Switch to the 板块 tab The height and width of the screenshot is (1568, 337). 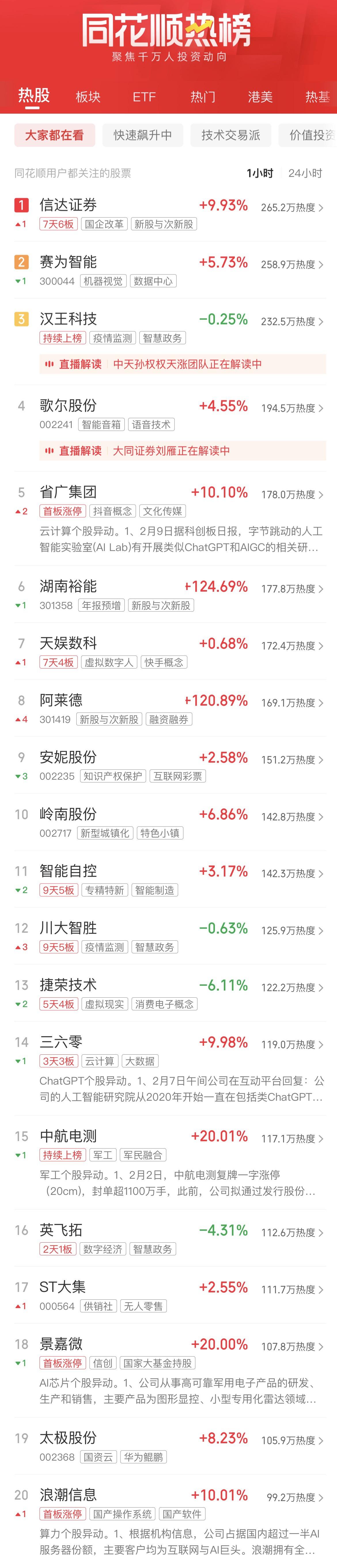pyautogui.click(x=88, y=97)
